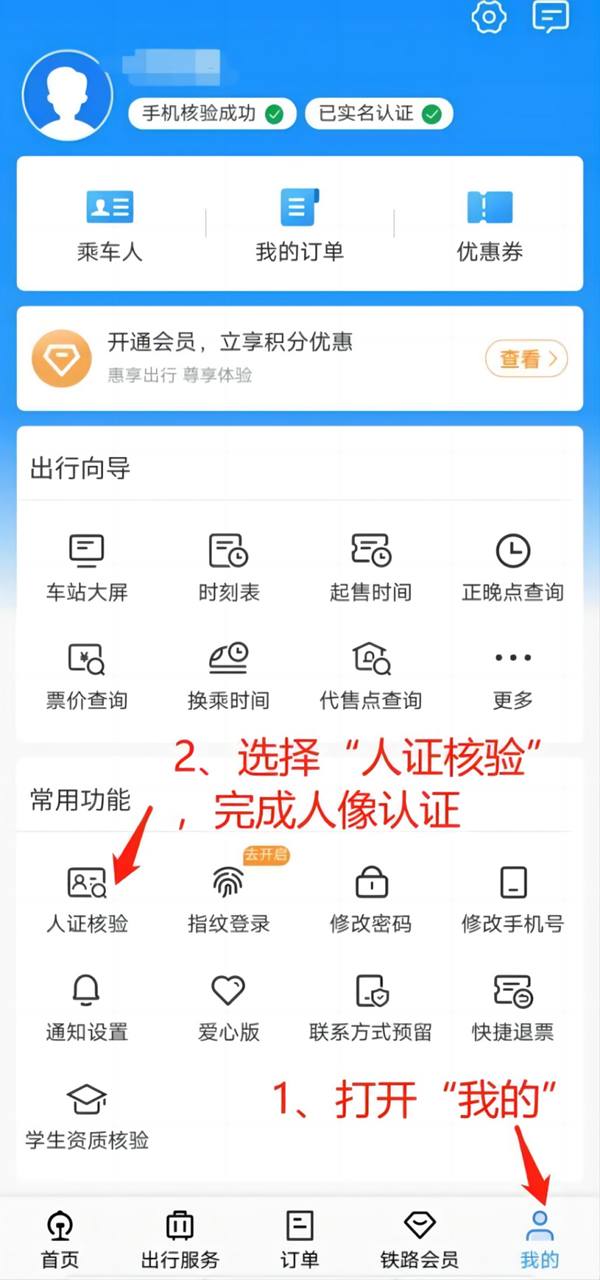Open 起售时间 sale start times

coord(371,566)
